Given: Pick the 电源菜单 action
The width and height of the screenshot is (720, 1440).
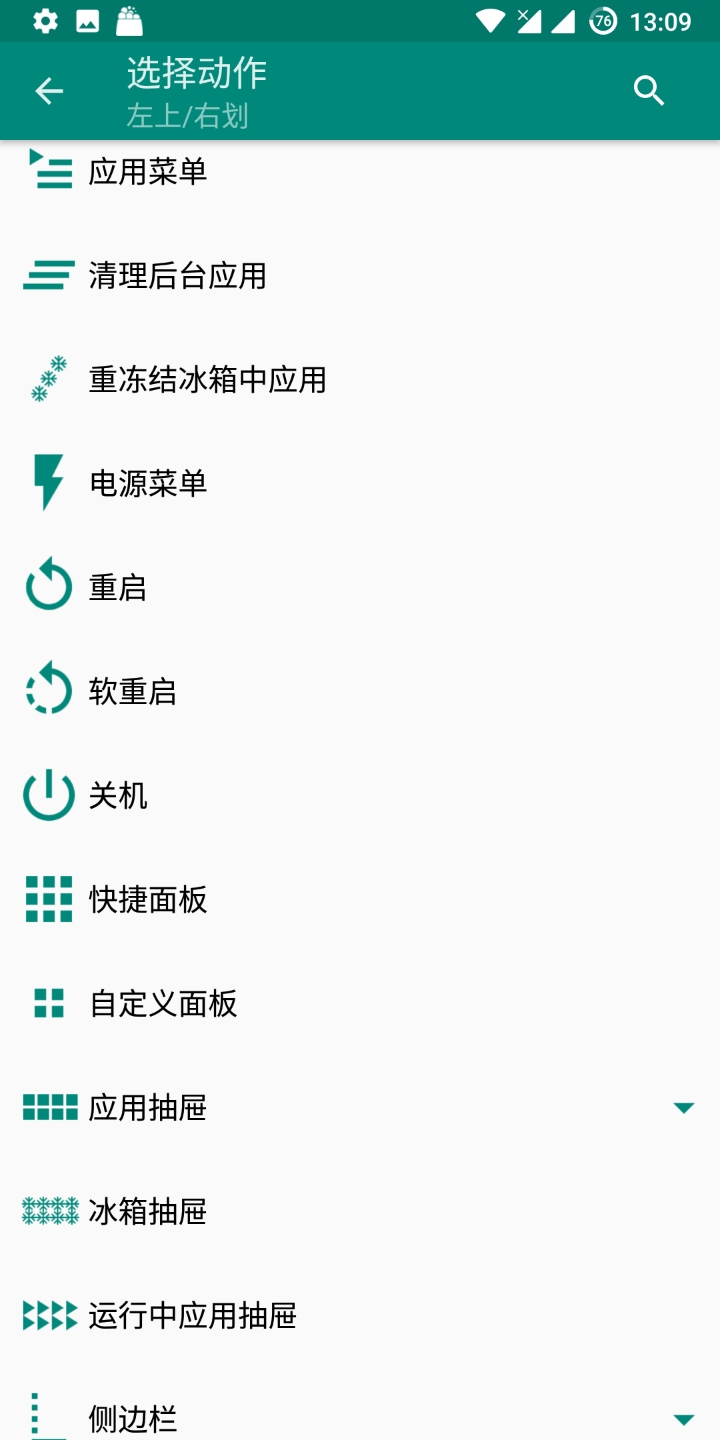Looking at the screenshot, I should pyautogui.click(x=148, y=484).
